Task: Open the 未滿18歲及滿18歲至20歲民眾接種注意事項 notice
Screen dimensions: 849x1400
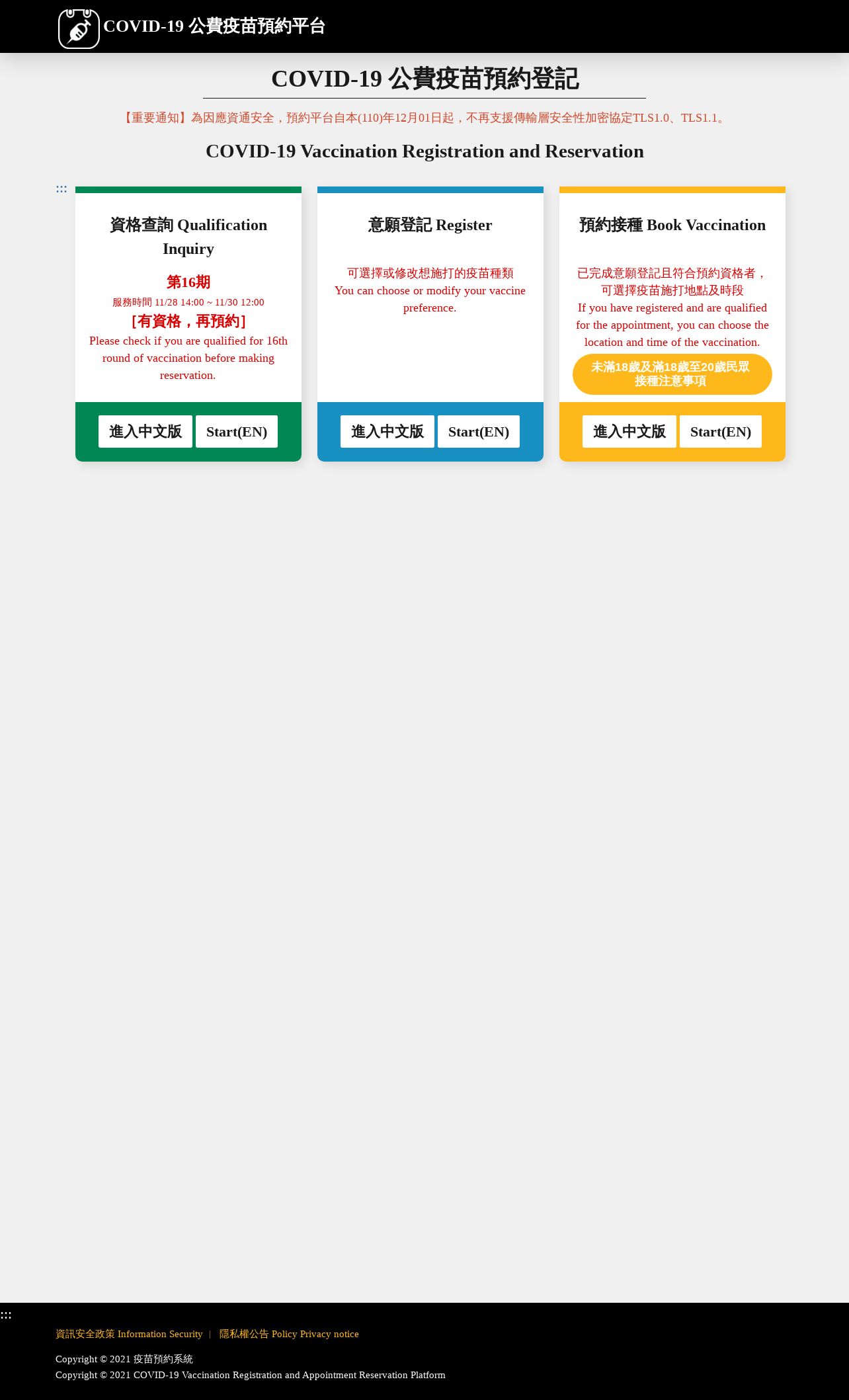Action: click(672, 374)
